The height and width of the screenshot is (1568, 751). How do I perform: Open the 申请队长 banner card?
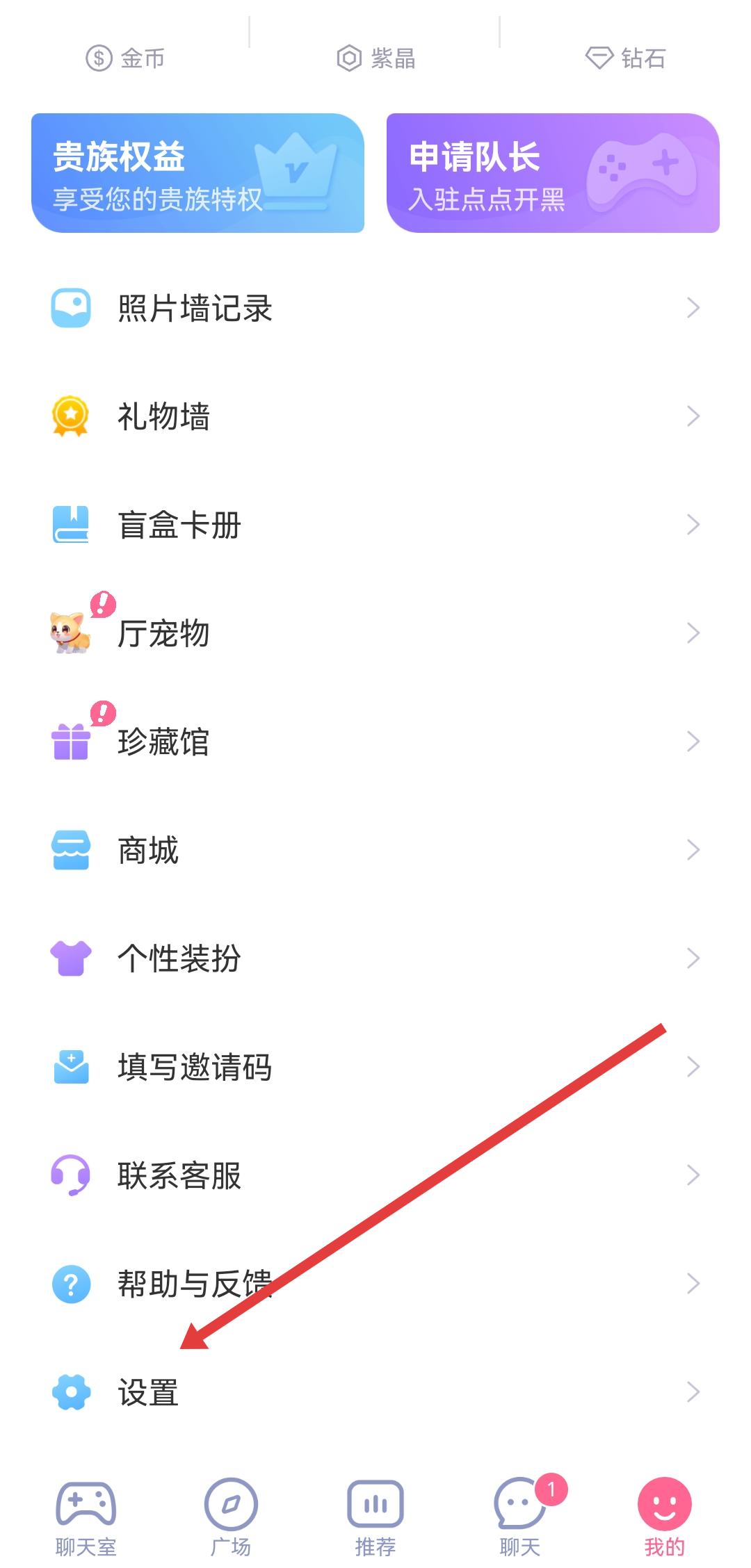tap(553, 173)
